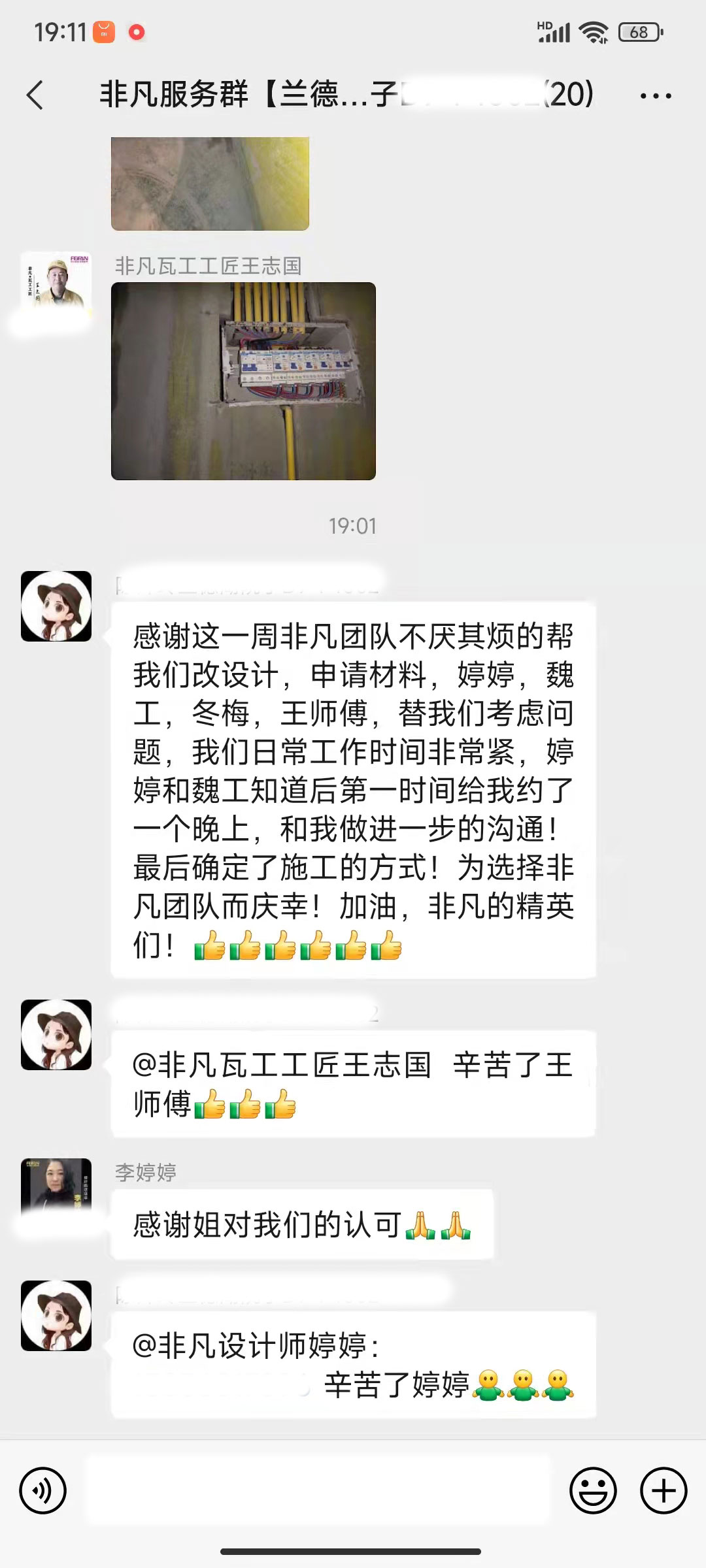Go back to the chat list
This screenshot has height=1568, width=706.
(x=36, y=95)
